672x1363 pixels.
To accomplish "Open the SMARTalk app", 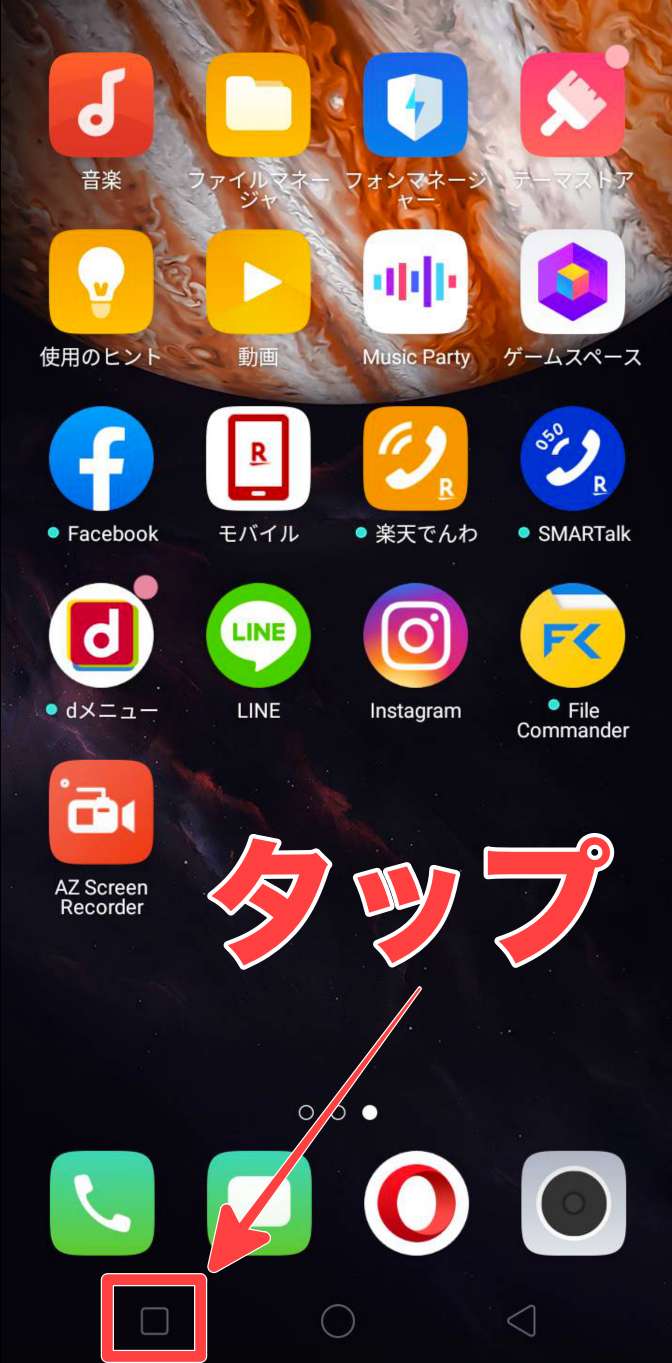I will point(572,459).
